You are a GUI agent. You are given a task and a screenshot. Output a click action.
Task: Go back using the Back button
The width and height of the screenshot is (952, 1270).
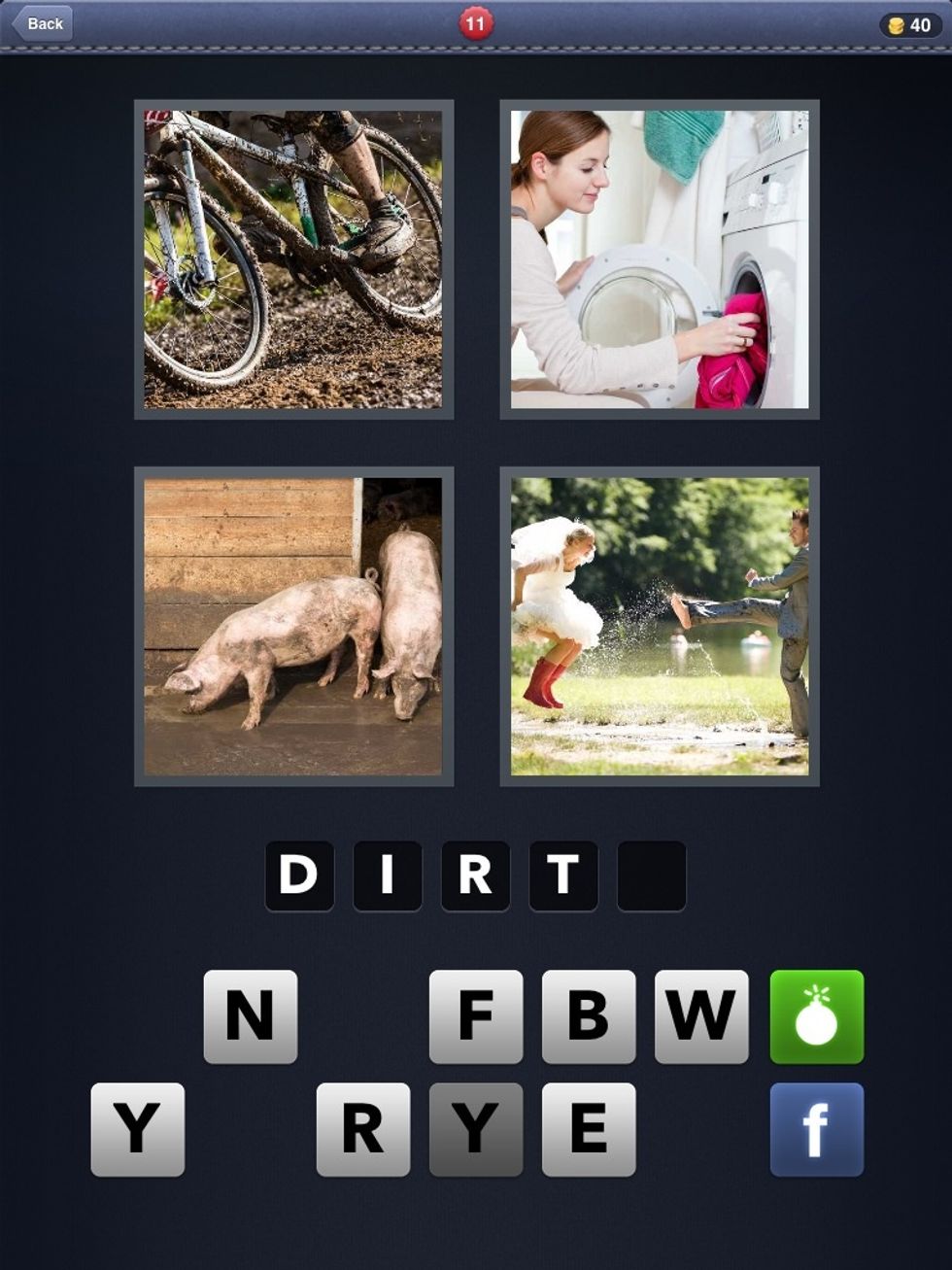pos(42,23)
